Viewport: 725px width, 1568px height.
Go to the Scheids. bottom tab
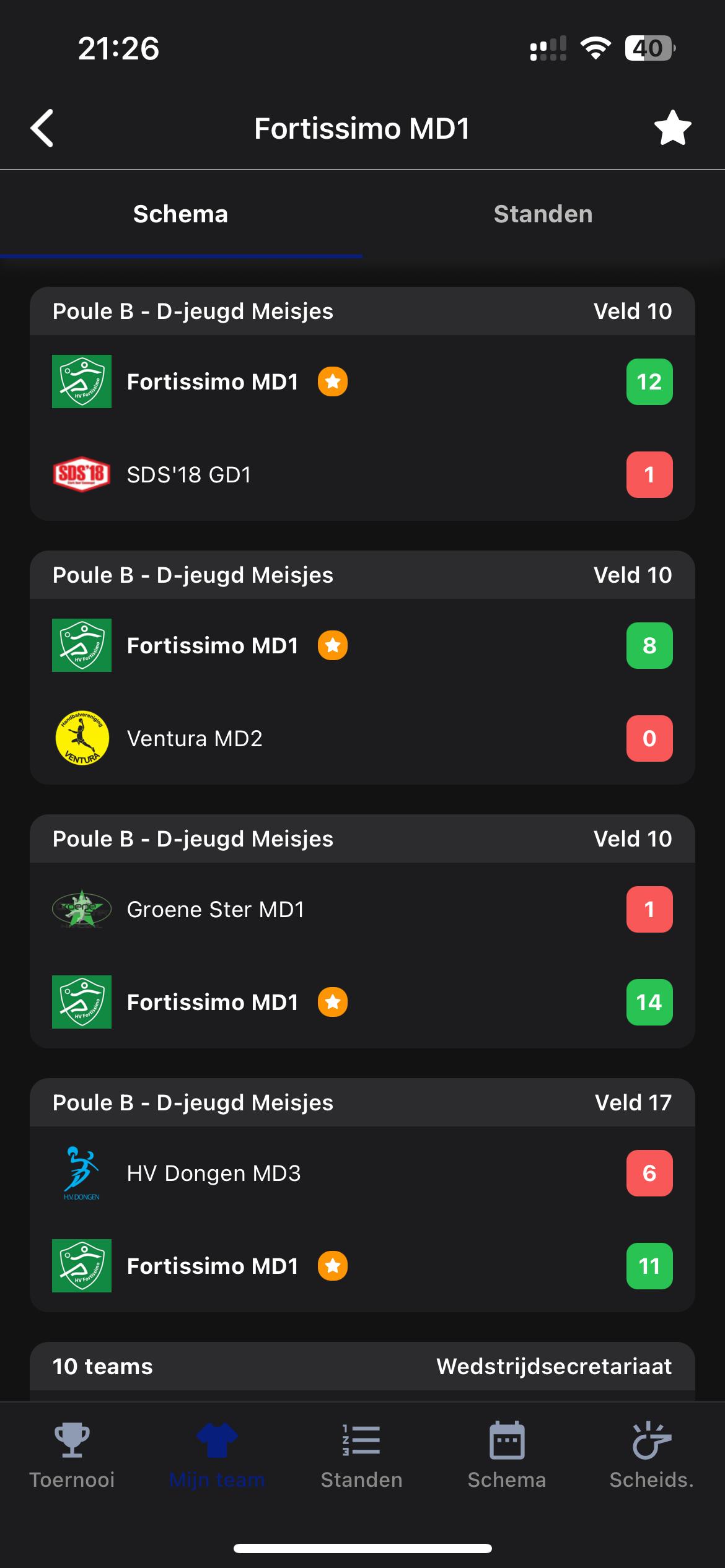[x=652, y=1455]
